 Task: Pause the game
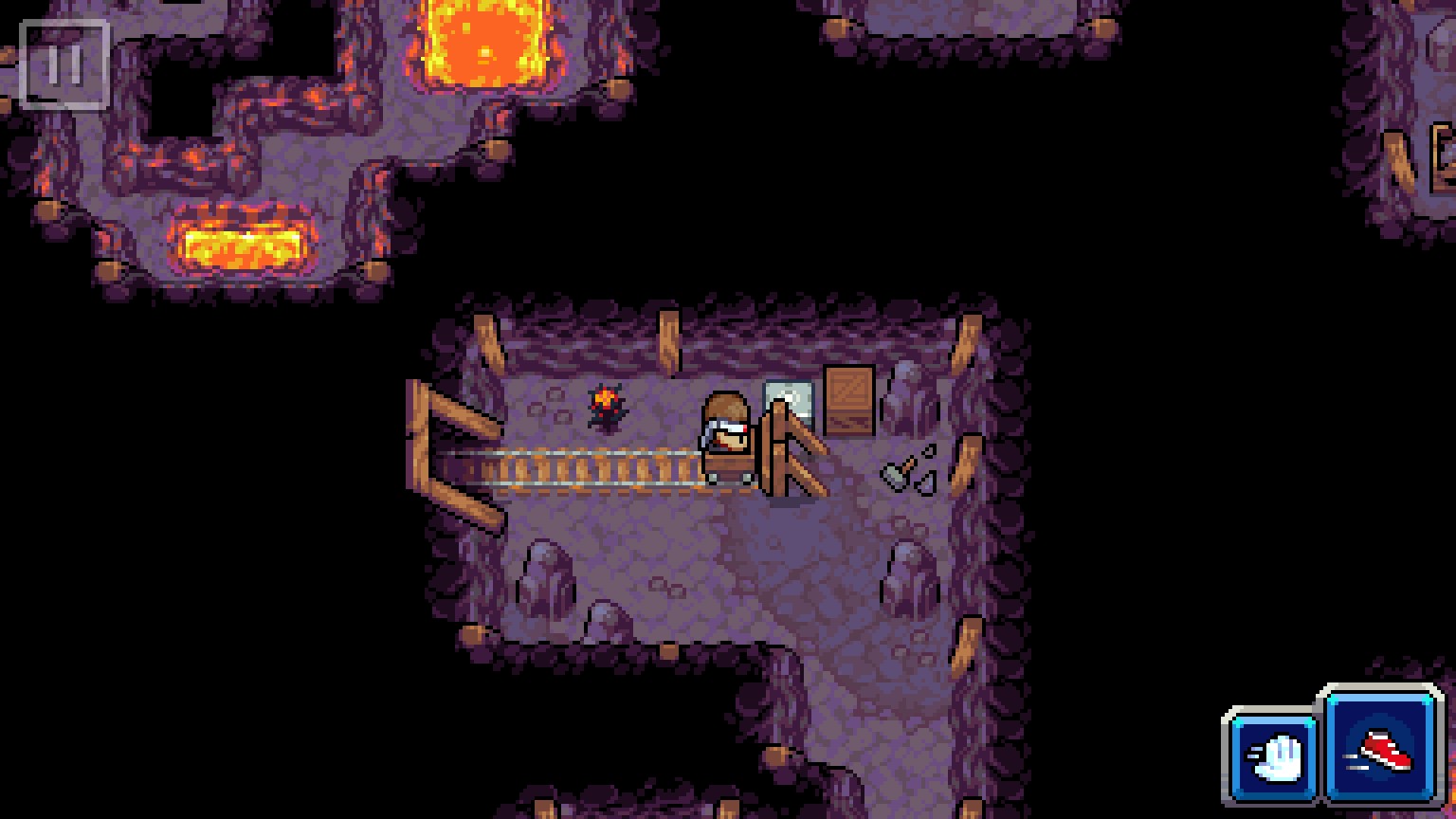point(64,64)
